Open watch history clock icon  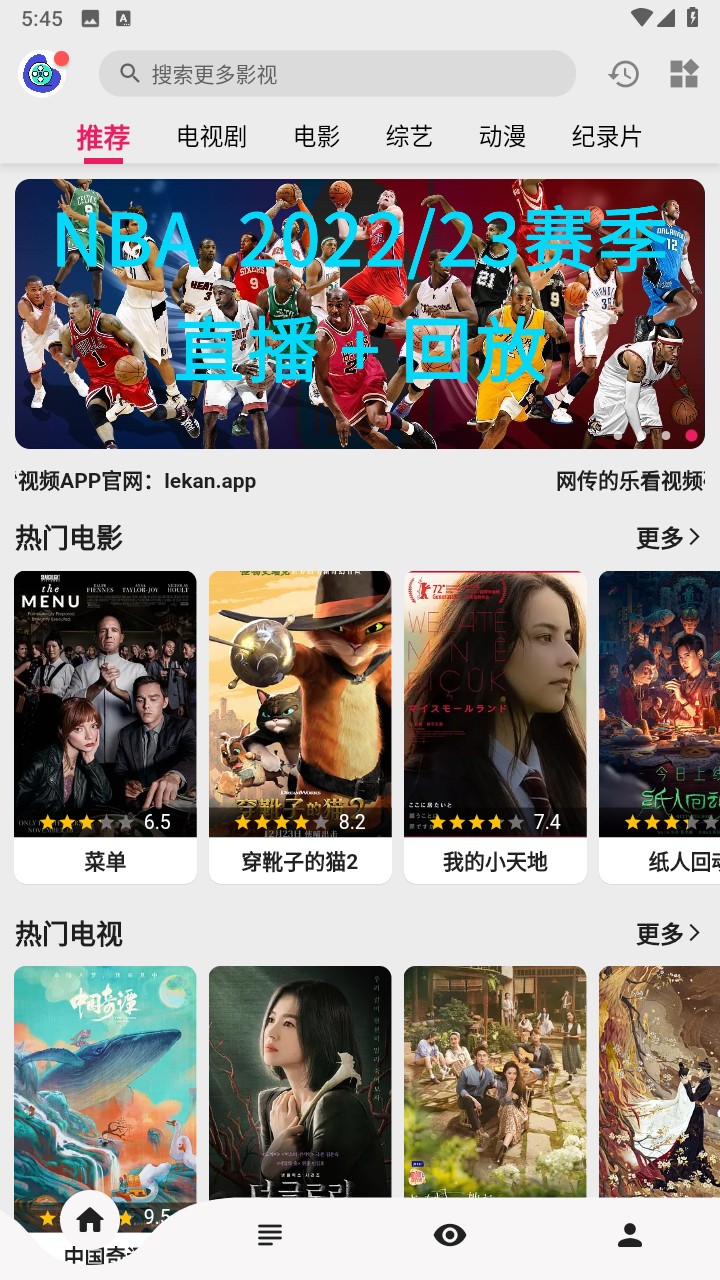tap(624, 74)
